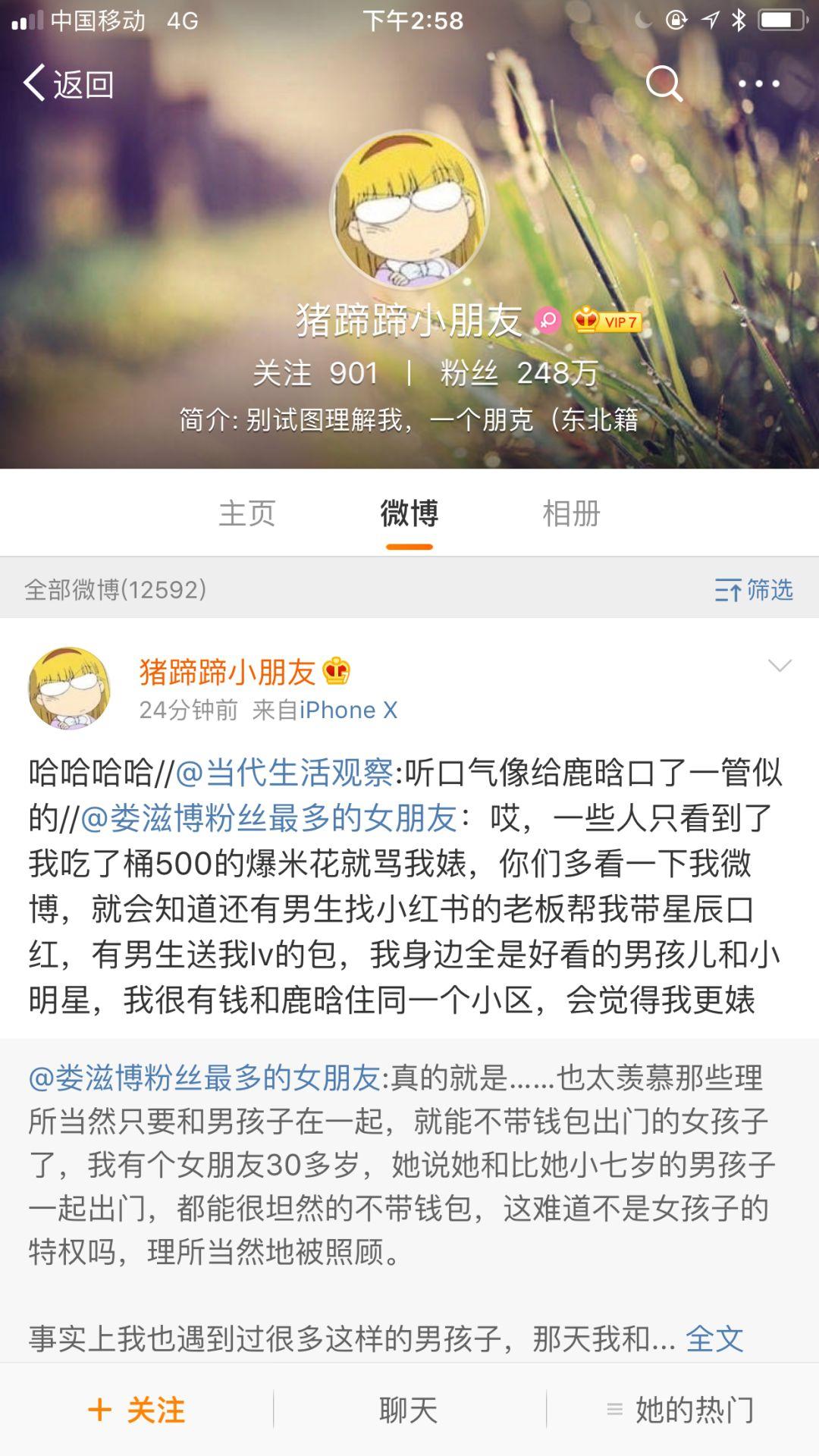The image size is (819, 1456).
Task: Follow this user with 关注
Action: [136, 1410]
